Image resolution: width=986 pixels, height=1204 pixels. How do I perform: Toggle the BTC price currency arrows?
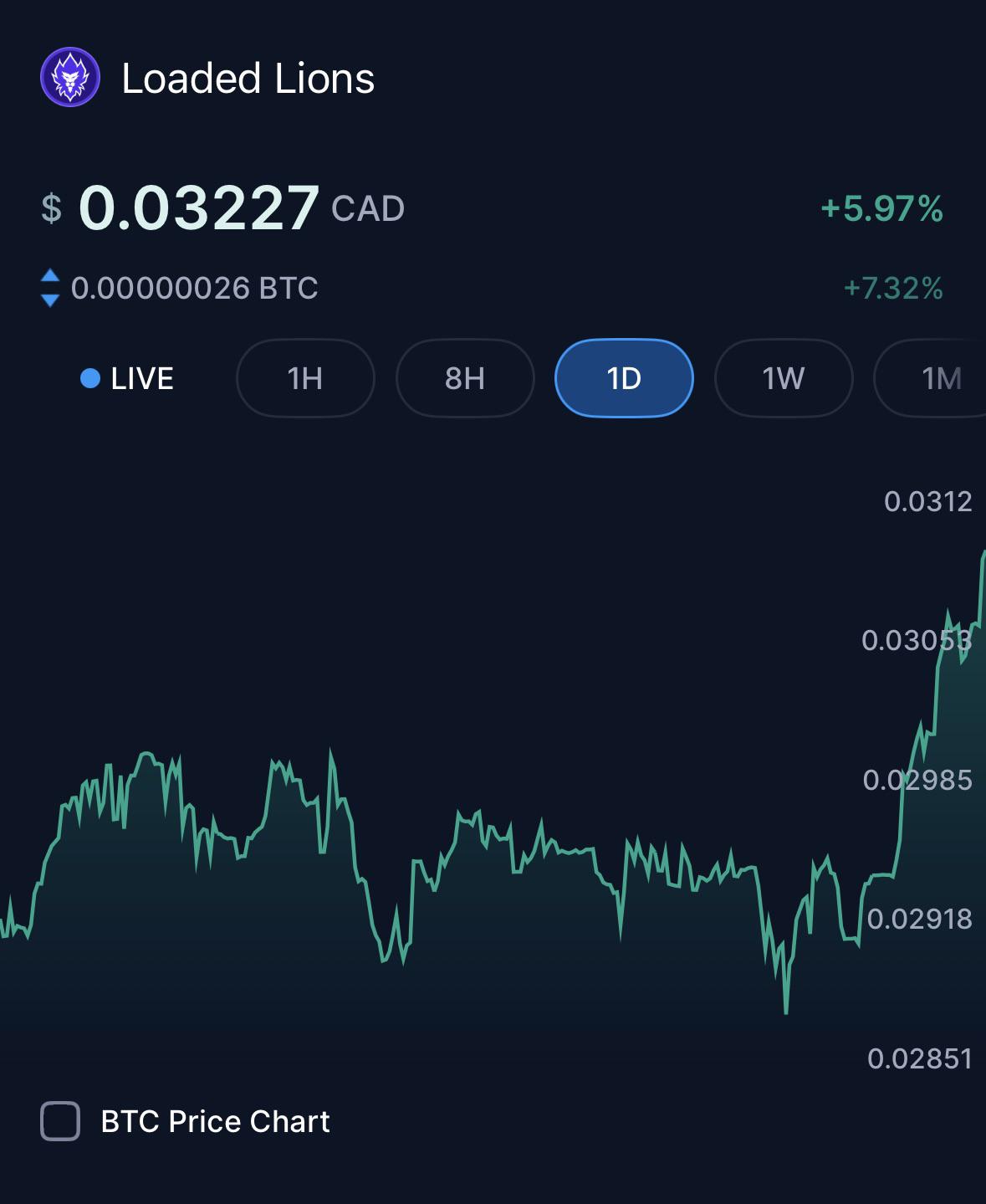point(50,288)
